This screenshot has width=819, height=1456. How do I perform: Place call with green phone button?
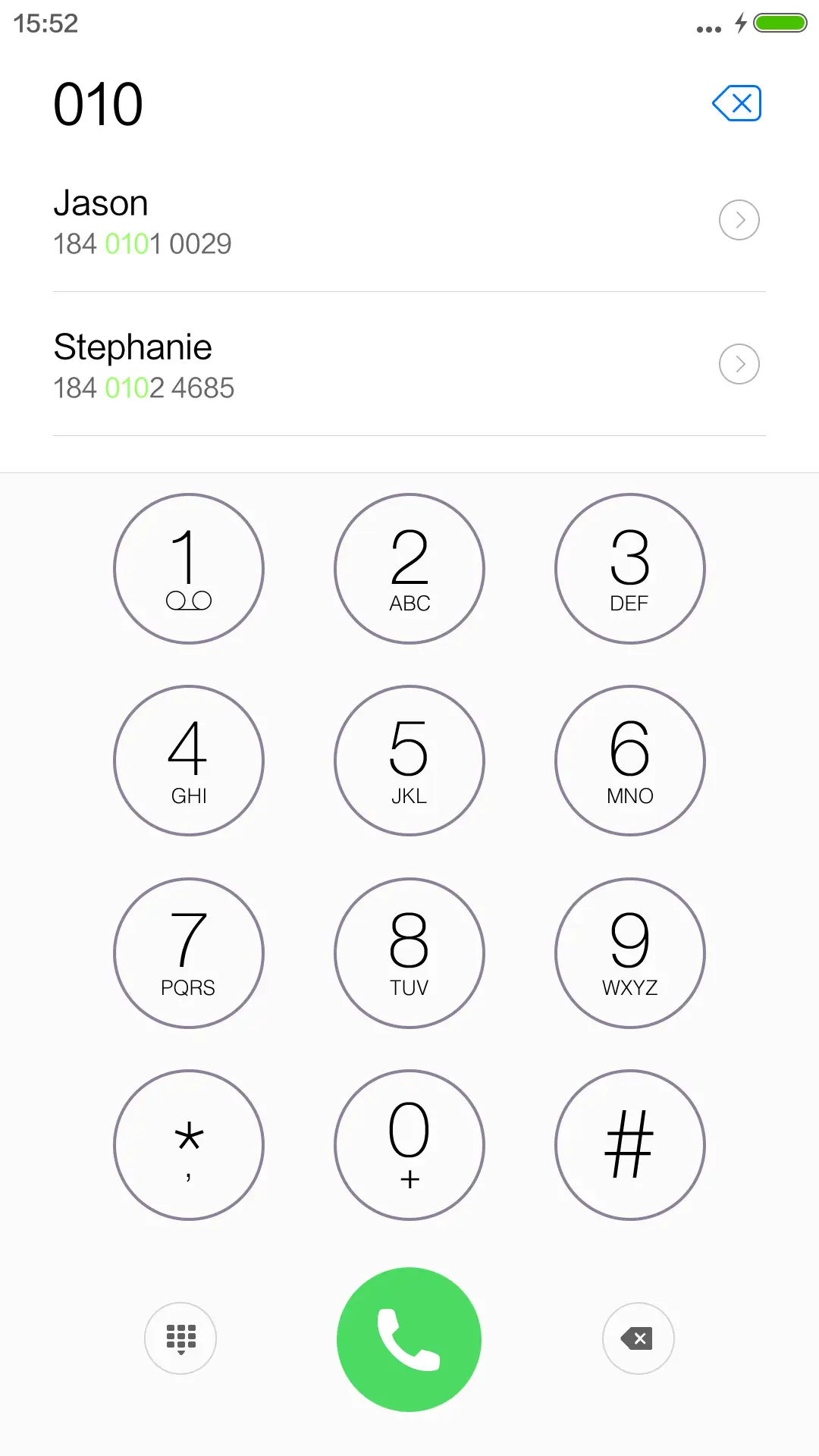(409, 1339)
